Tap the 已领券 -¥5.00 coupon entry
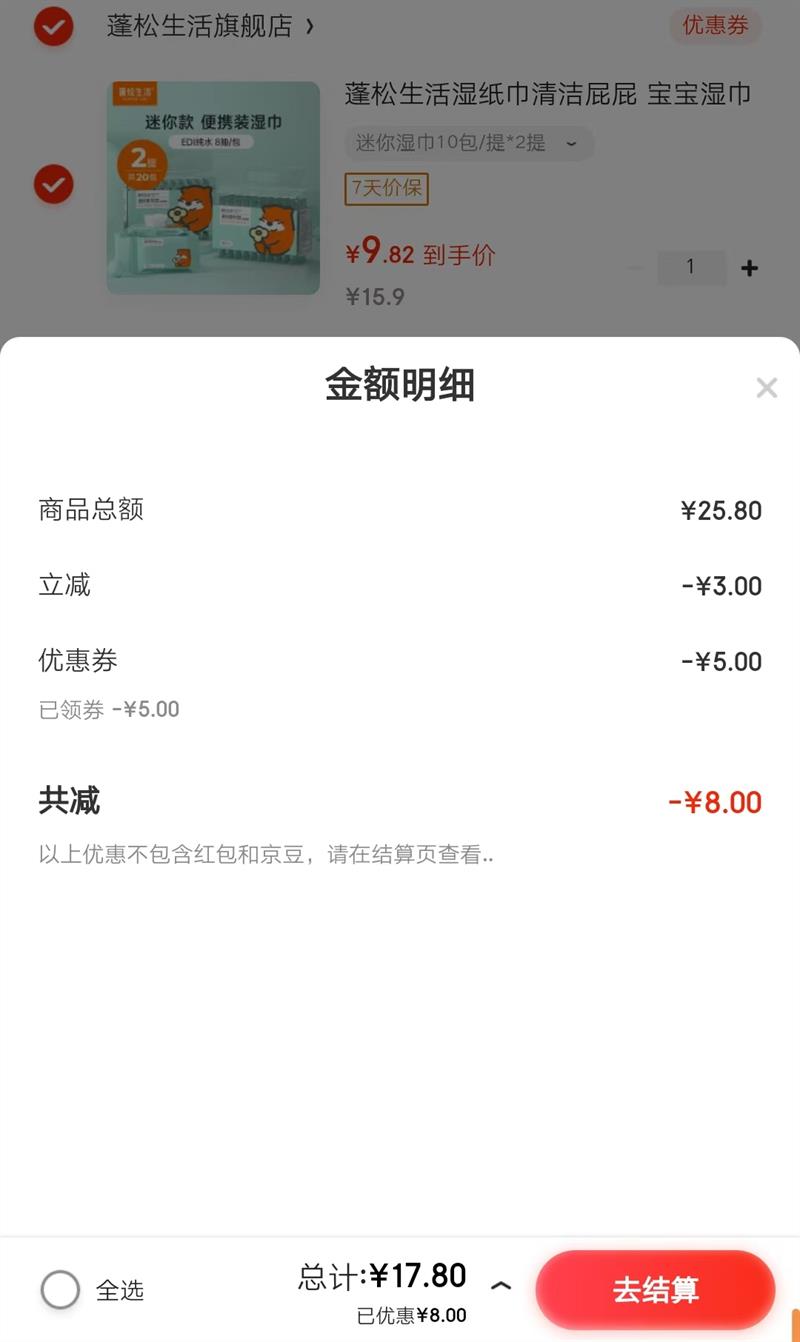The width and height of the screenshot is (800, 1342). pos(108,709)
